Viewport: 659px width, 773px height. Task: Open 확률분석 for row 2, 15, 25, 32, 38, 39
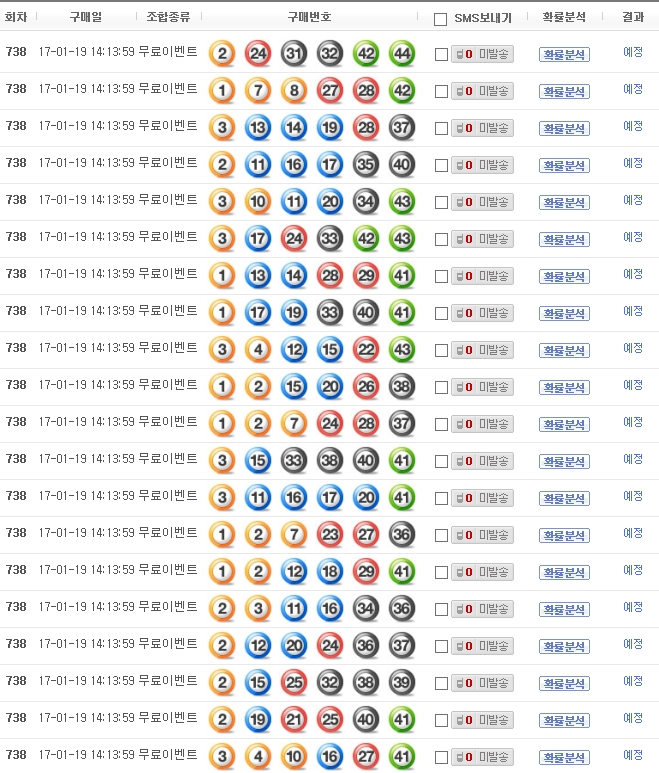pyautogui.click(x=564, y=684)
